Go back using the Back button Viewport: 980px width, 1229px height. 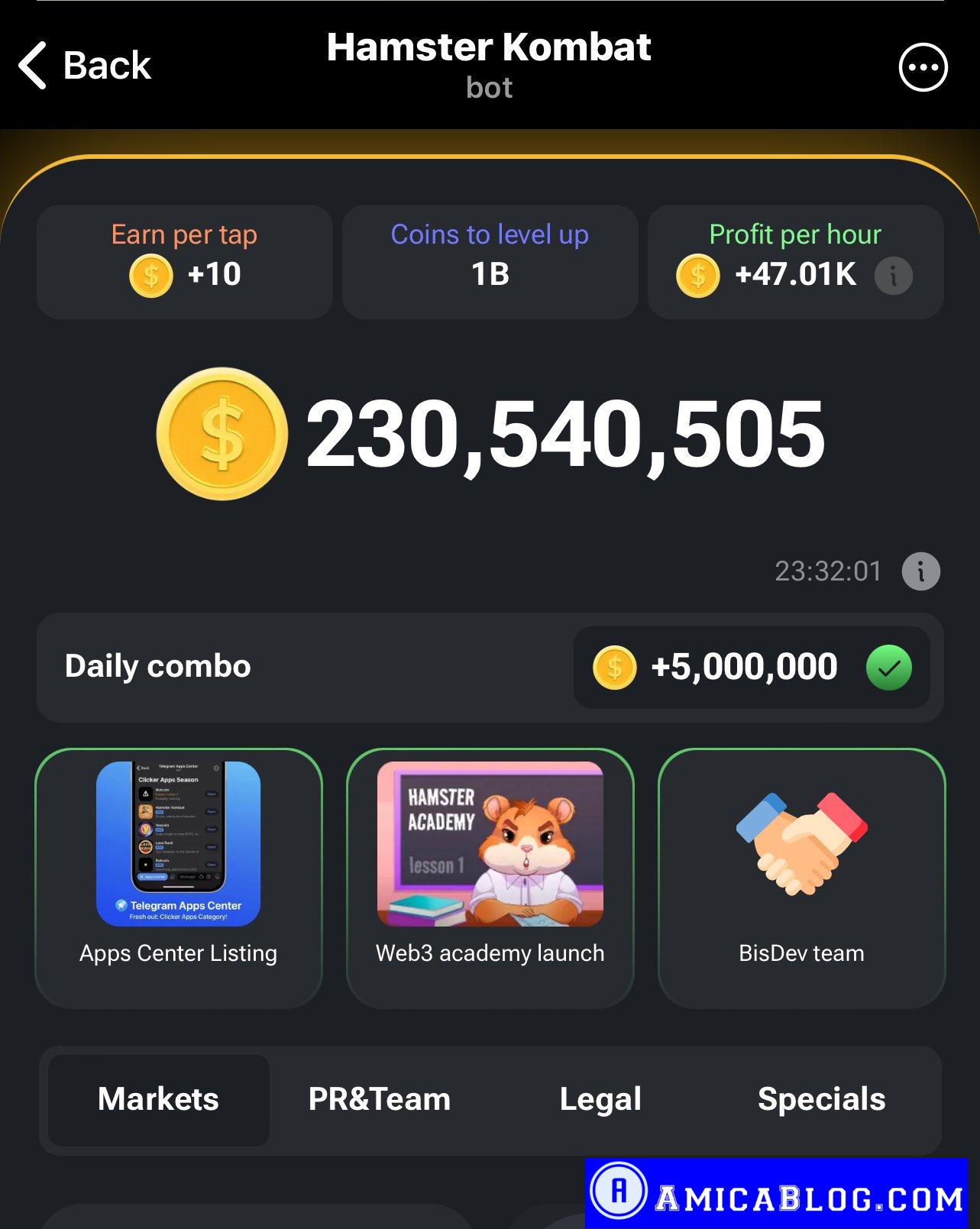(x=85, y=66)
